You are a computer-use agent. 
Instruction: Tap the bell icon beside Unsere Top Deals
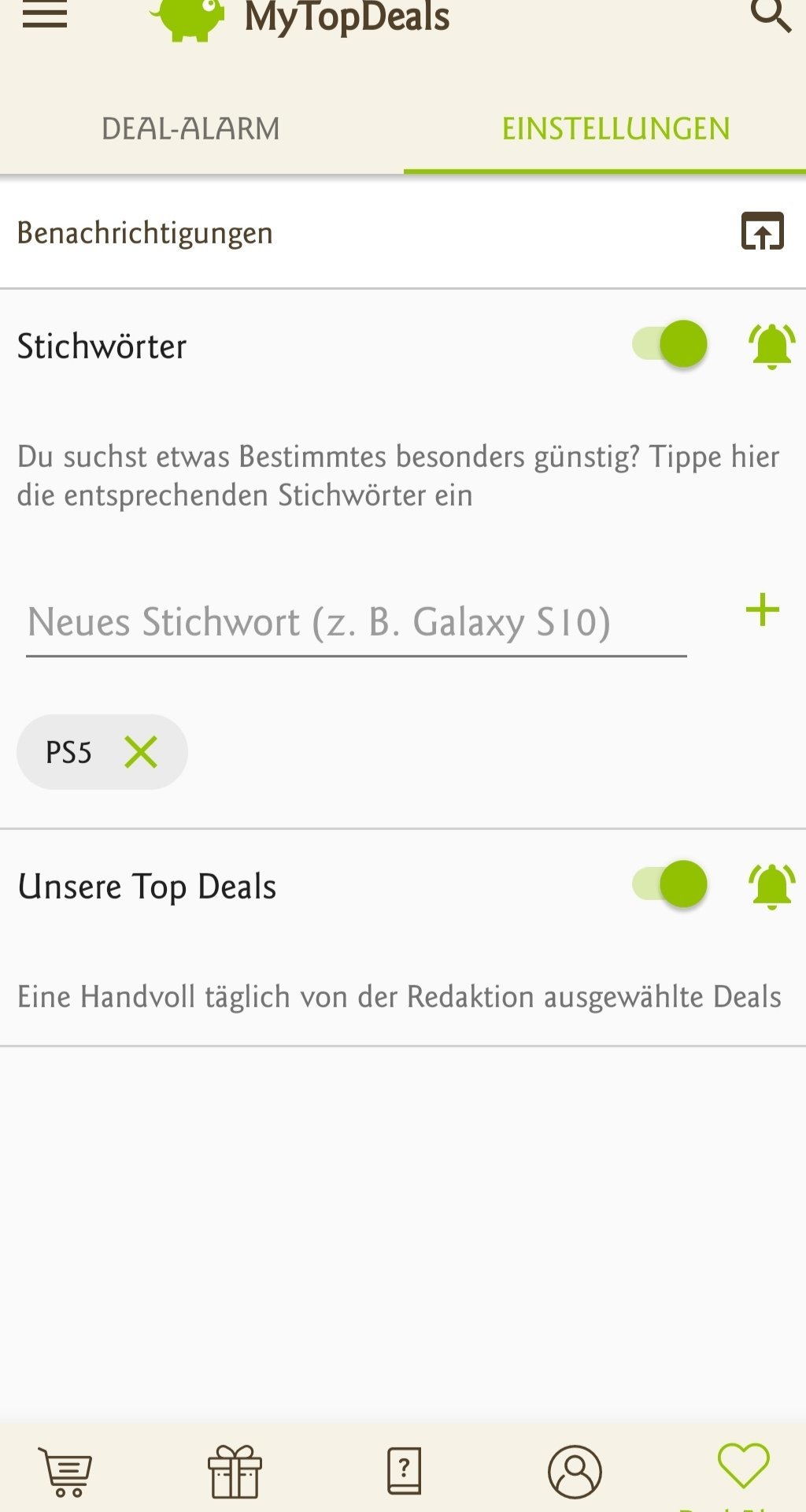(x=771, y=887)
